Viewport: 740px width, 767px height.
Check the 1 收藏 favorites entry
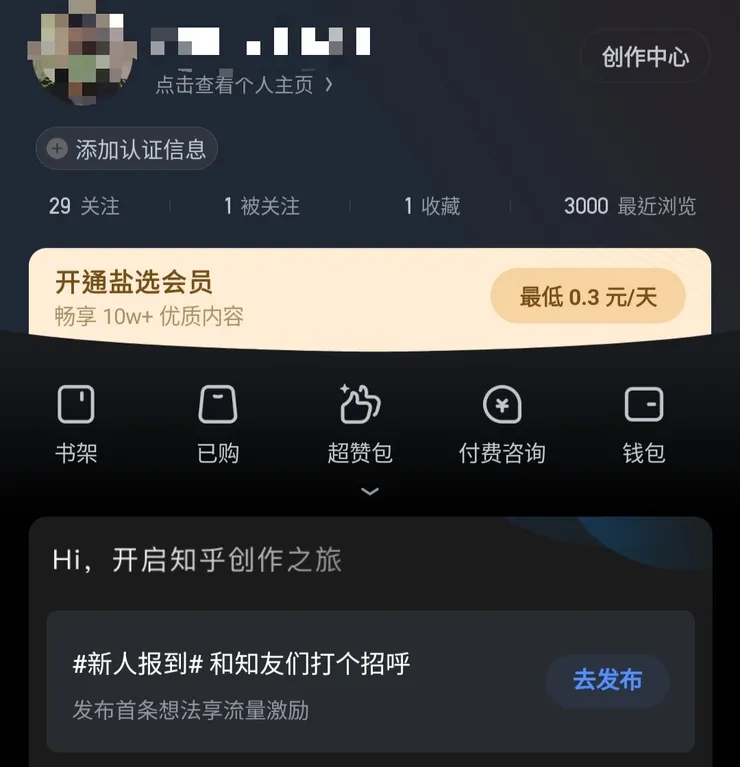[433, 207]
